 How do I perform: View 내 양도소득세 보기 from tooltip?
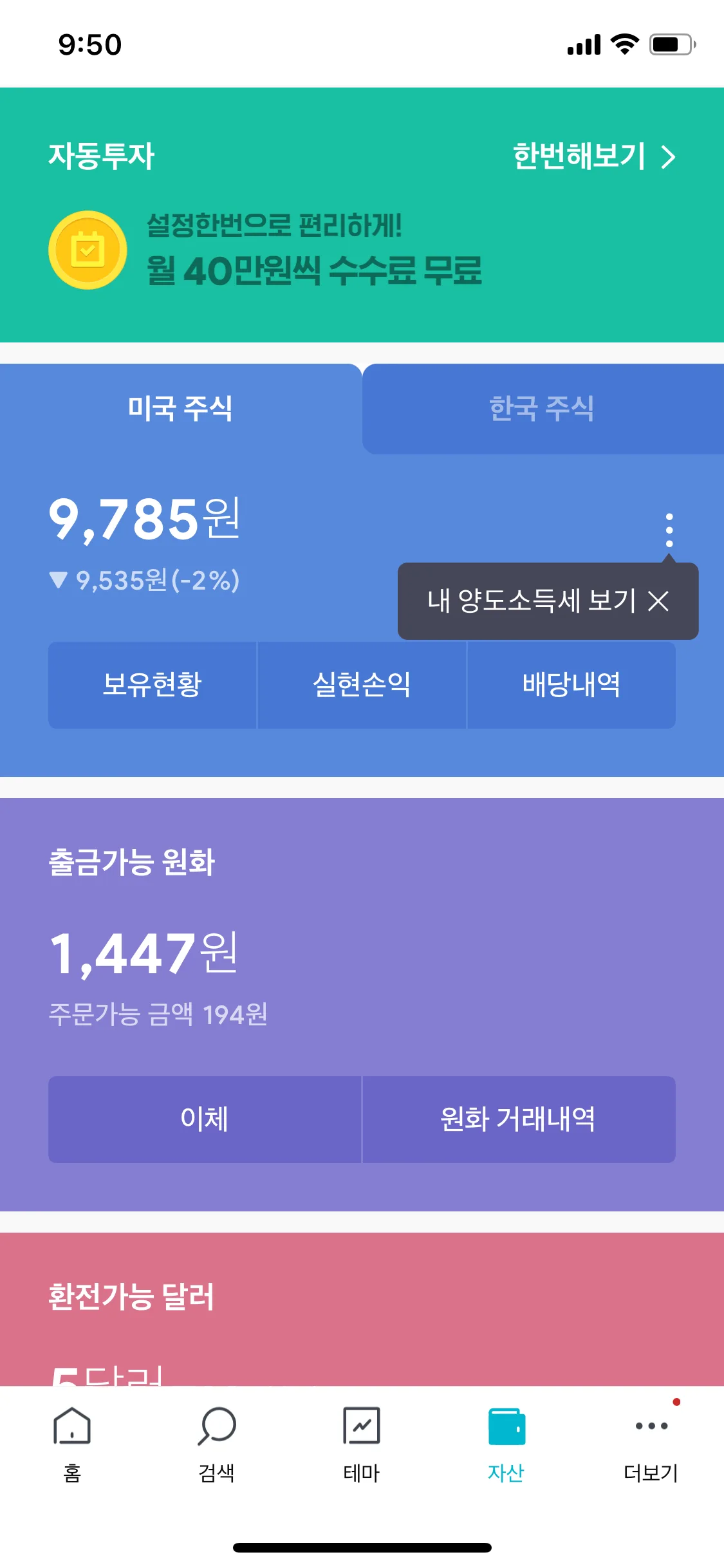coord(531,601)
